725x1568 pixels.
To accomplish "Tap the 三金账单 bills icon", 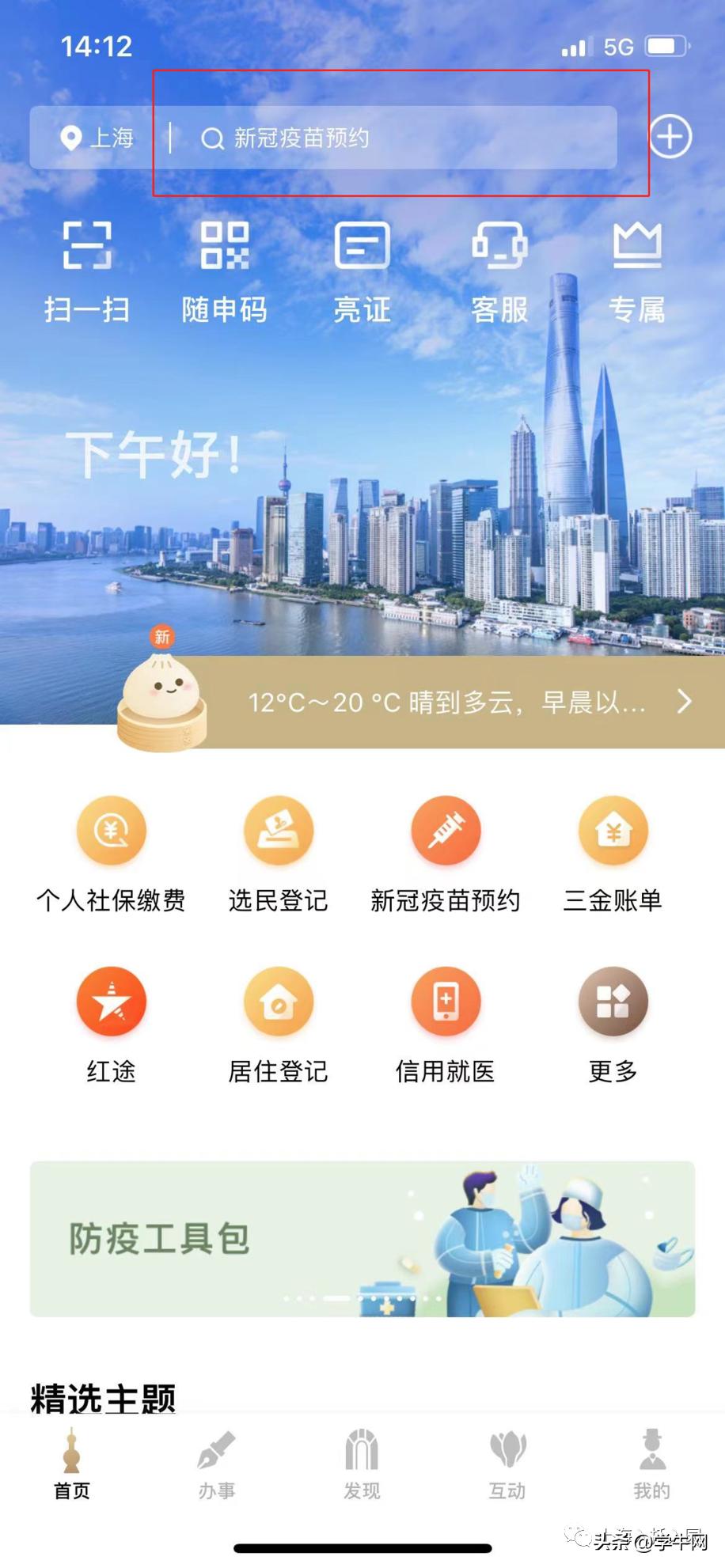I will point(613,831).
